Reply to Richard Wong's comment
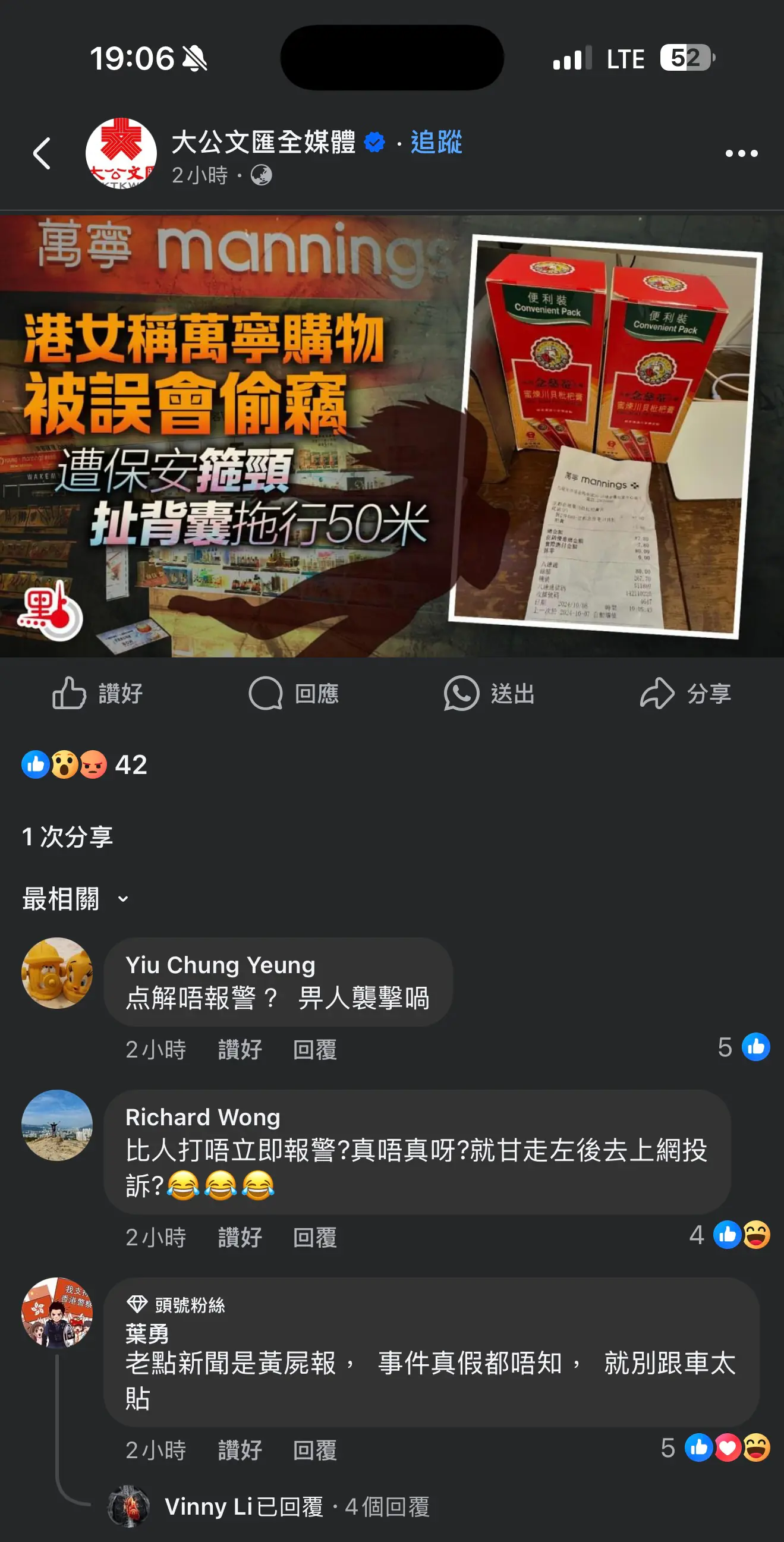 (x=315, y=1237)
